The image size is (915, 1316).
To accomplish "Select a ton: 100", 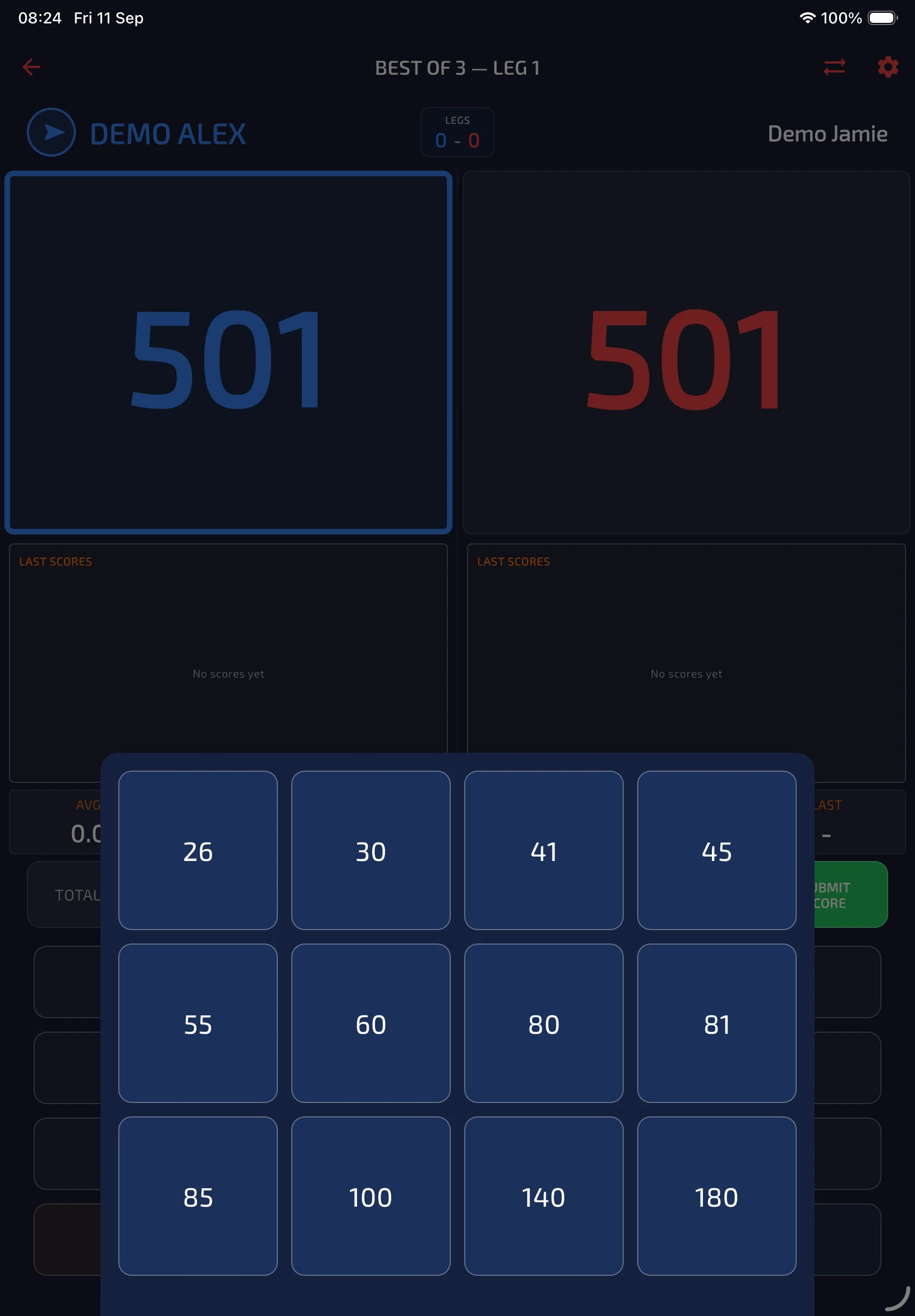I will 370,1196.
